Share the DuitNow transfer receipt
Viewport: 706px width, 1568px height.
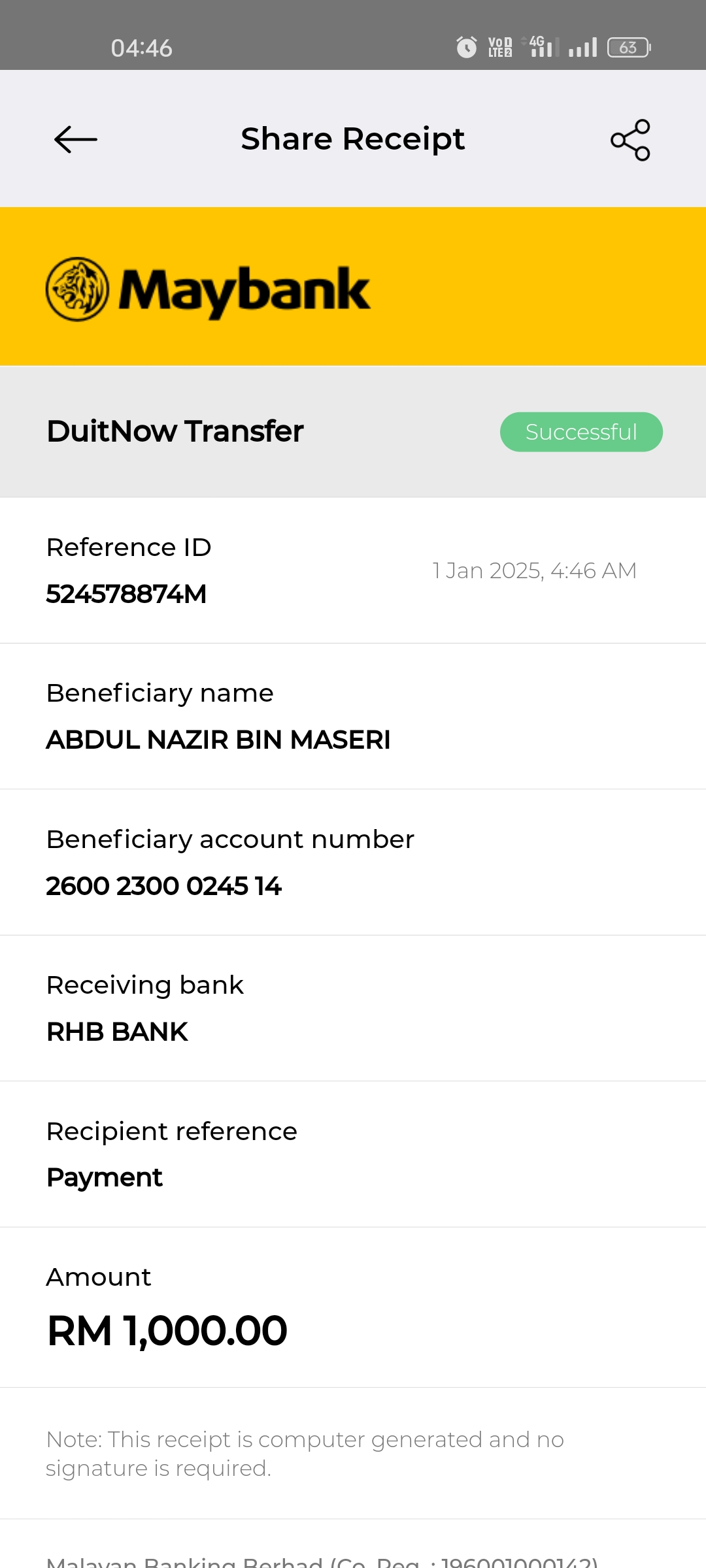point(630,140)
